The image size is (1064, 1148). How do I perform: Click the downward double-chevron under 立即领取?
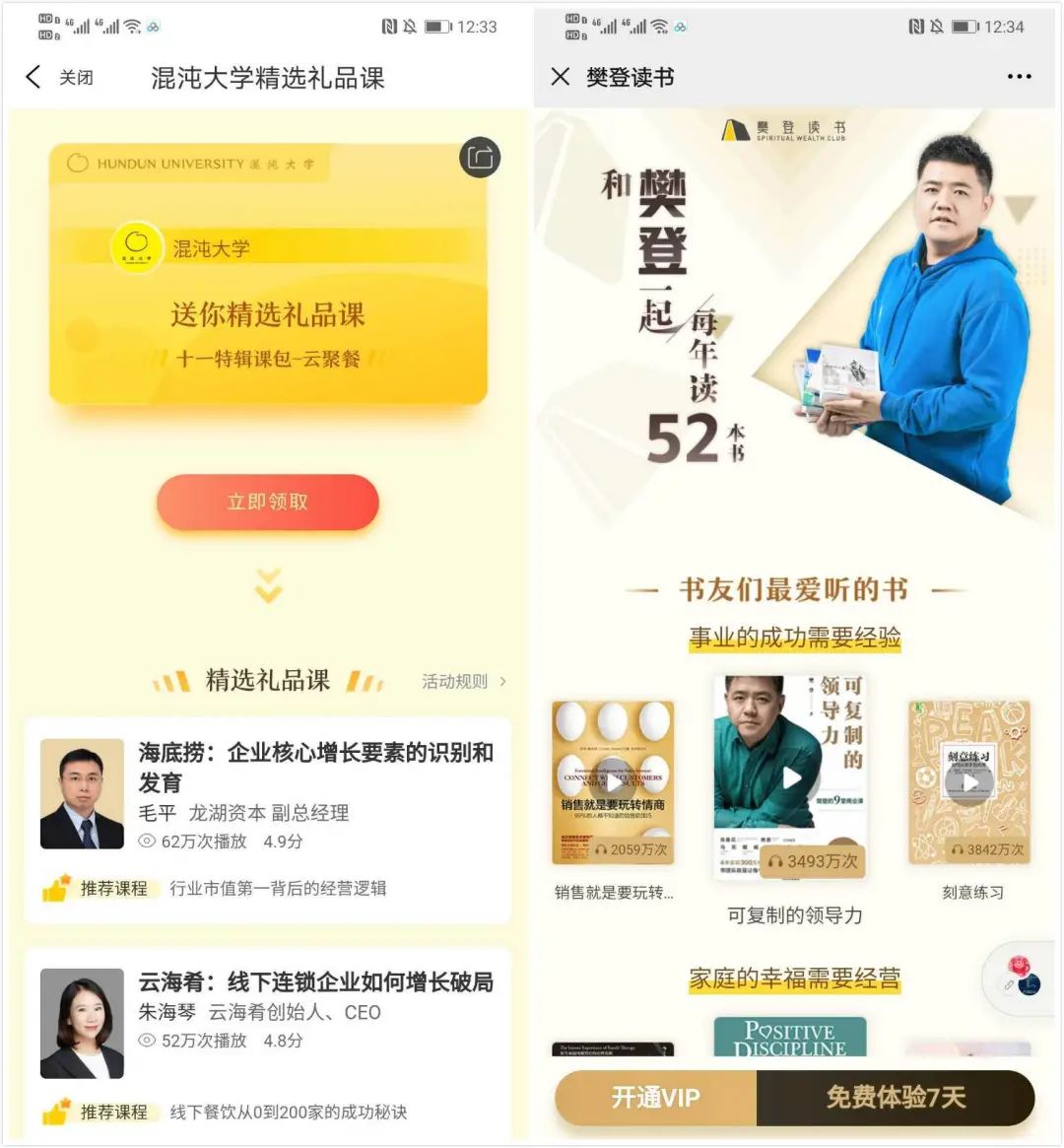tap(267, 588)
